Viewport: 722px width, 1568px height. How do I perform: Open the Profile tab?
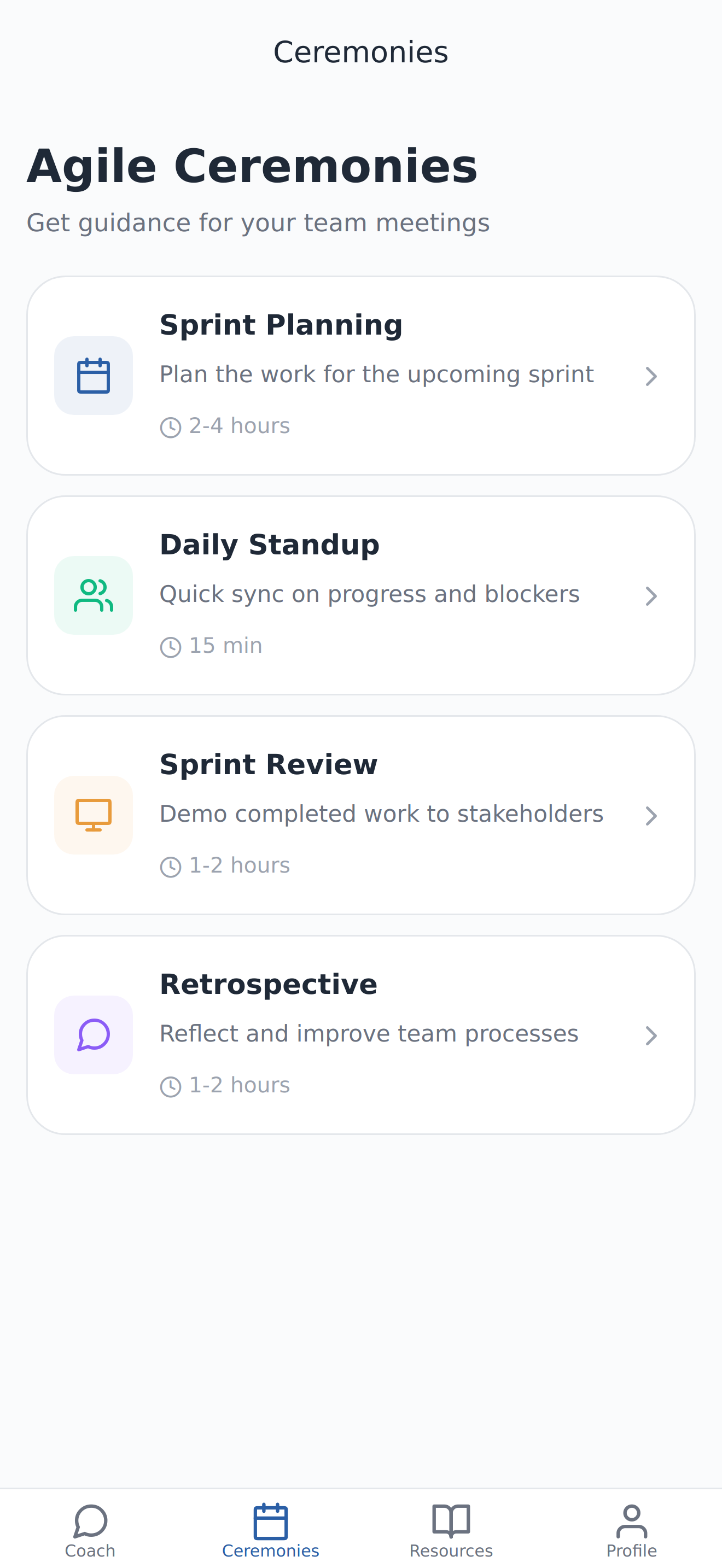(632, 1530)
